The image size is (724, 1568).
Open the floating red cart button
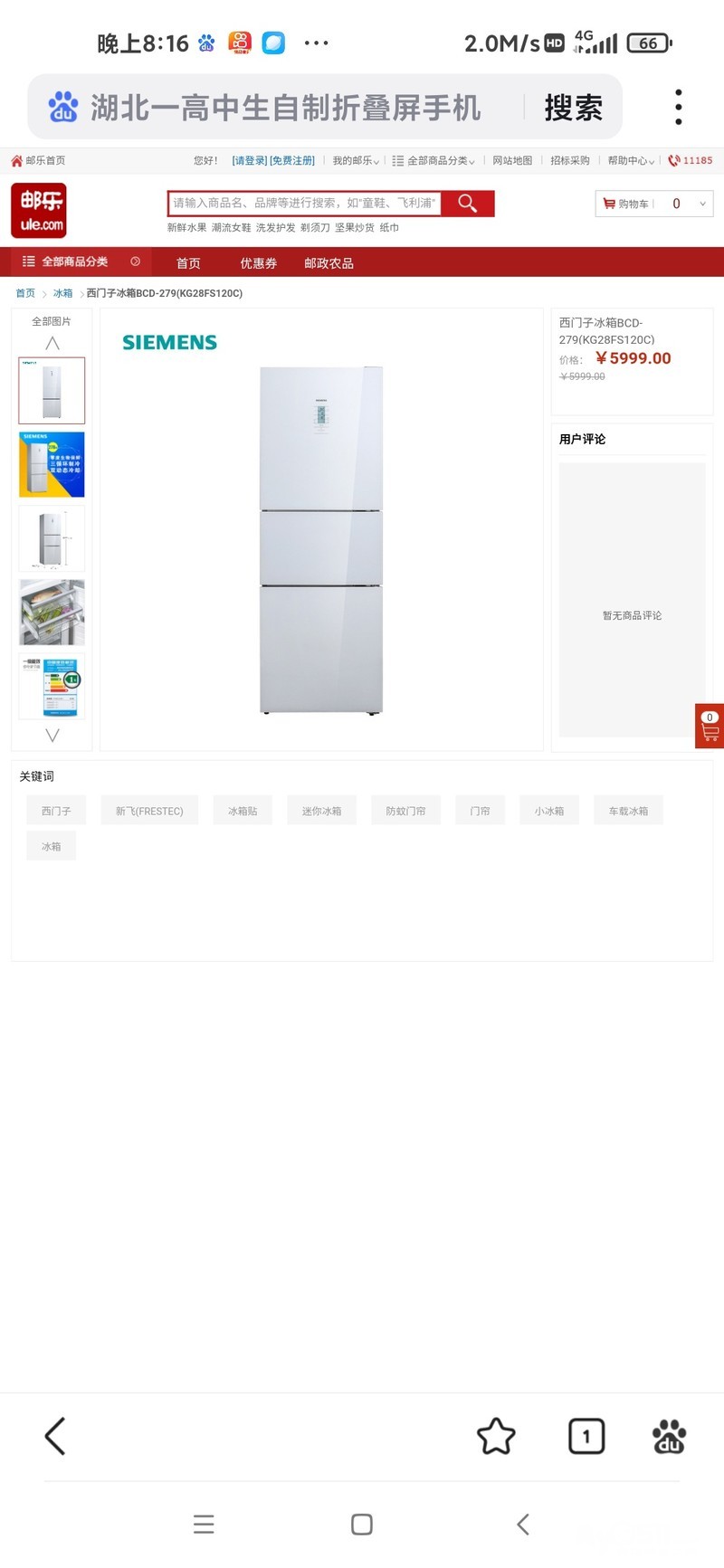click(710, 726)
